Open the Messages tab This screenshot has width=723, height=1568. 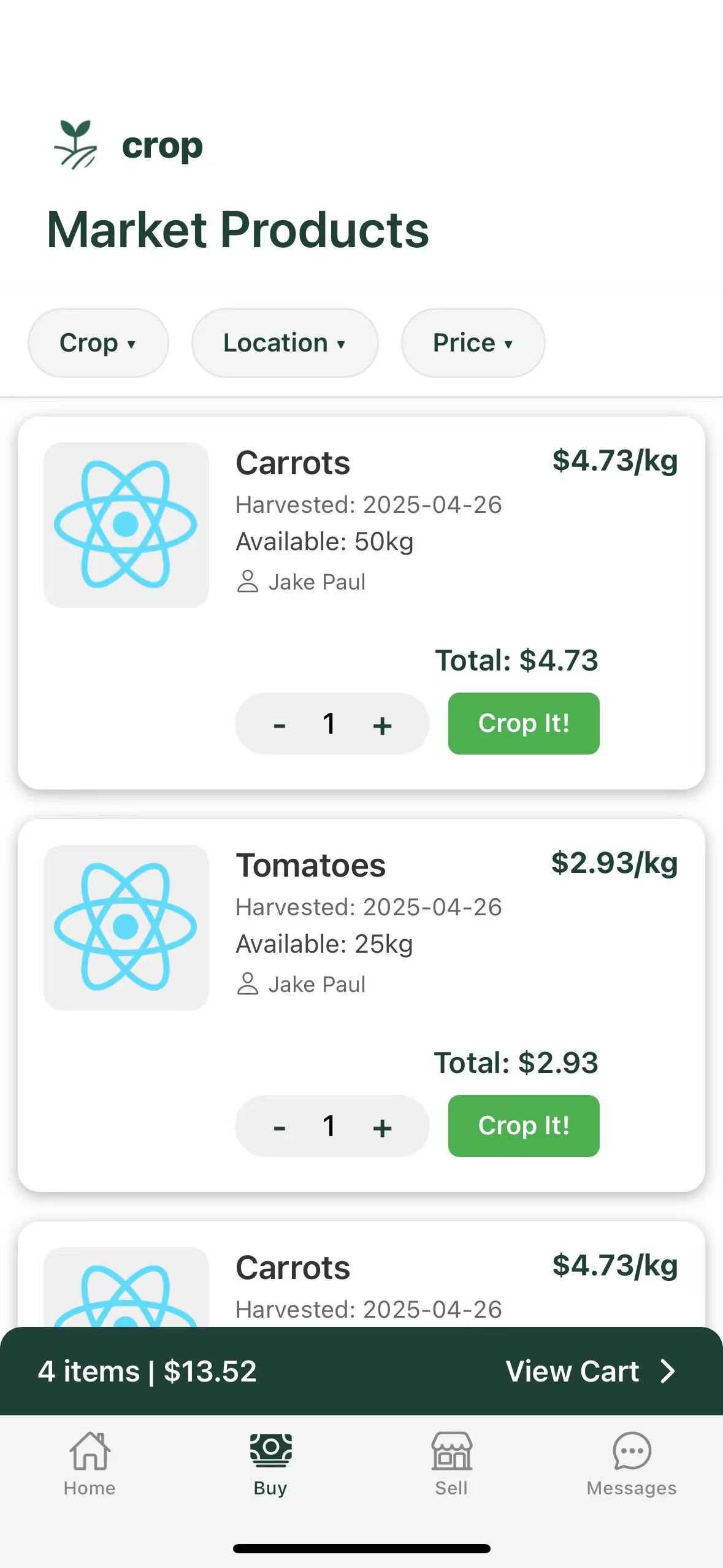click(x=632, y=1464)
